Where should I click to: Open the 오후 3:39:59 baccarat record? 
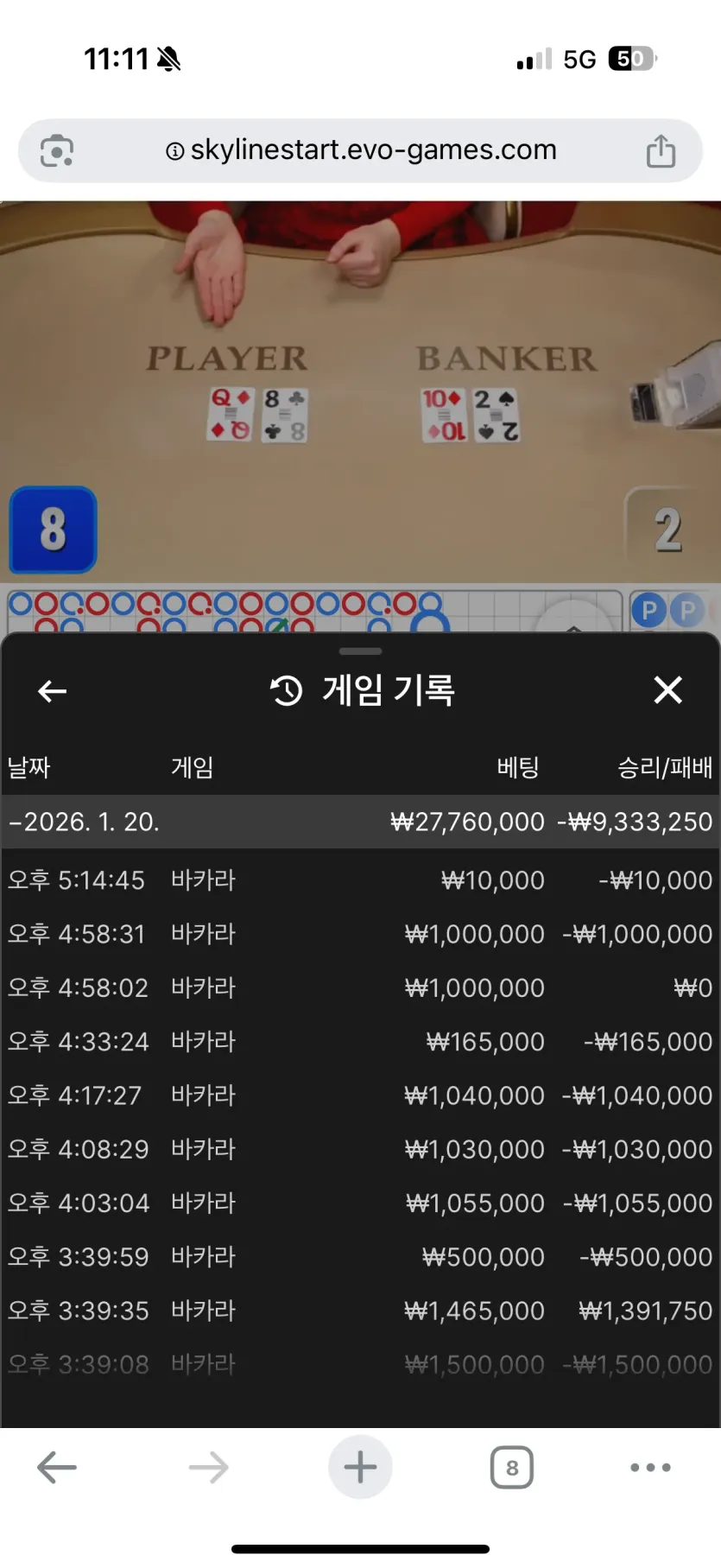point(360,1257)
